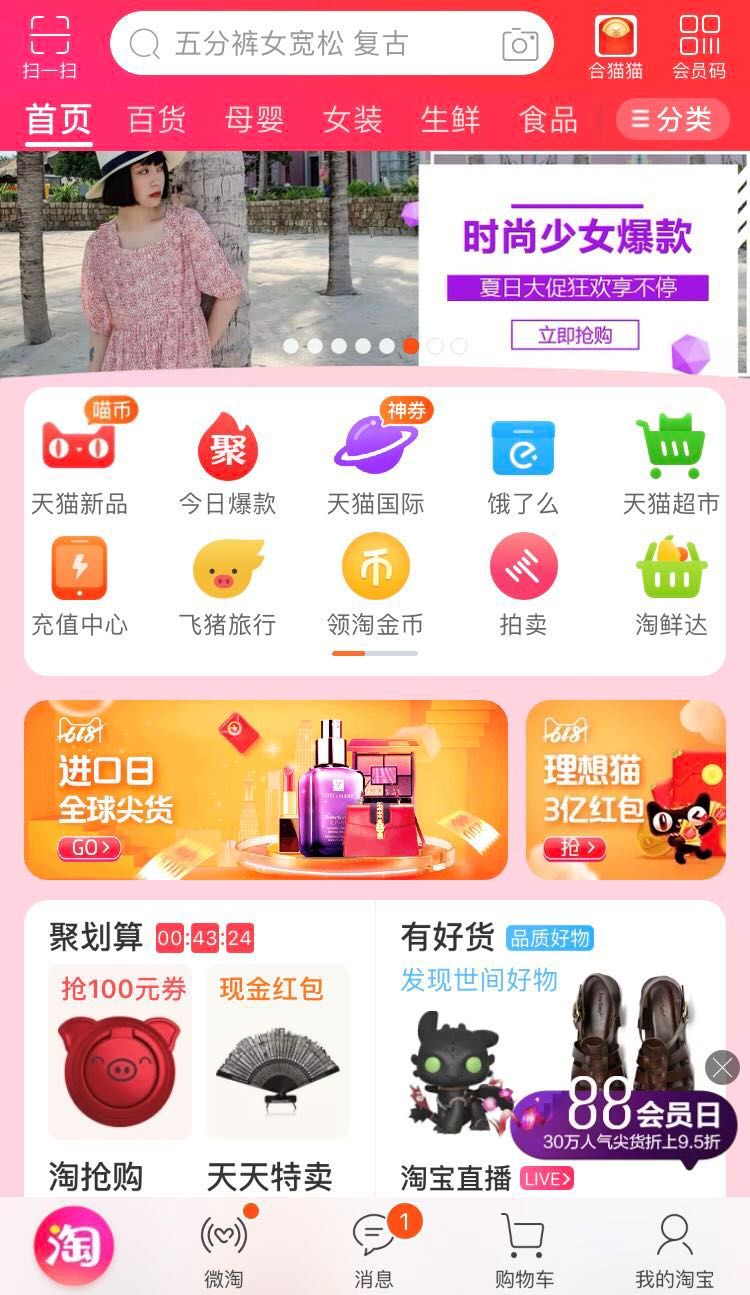Open 会员码 member code
750x1295 pixels.
699,47
